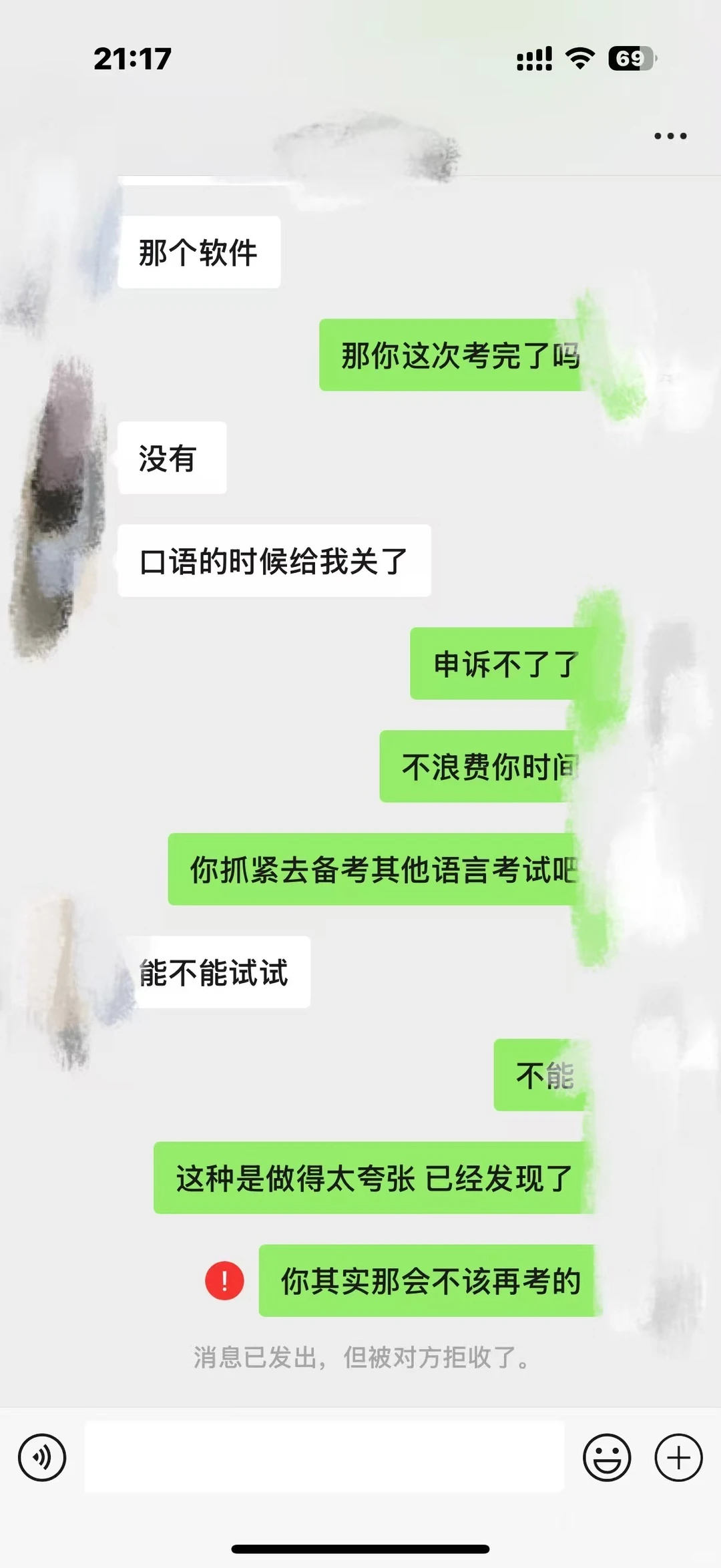Tap the red failed-message warning icon
Viewport: 721px width, 1568px height.
tap(224, 1281)
